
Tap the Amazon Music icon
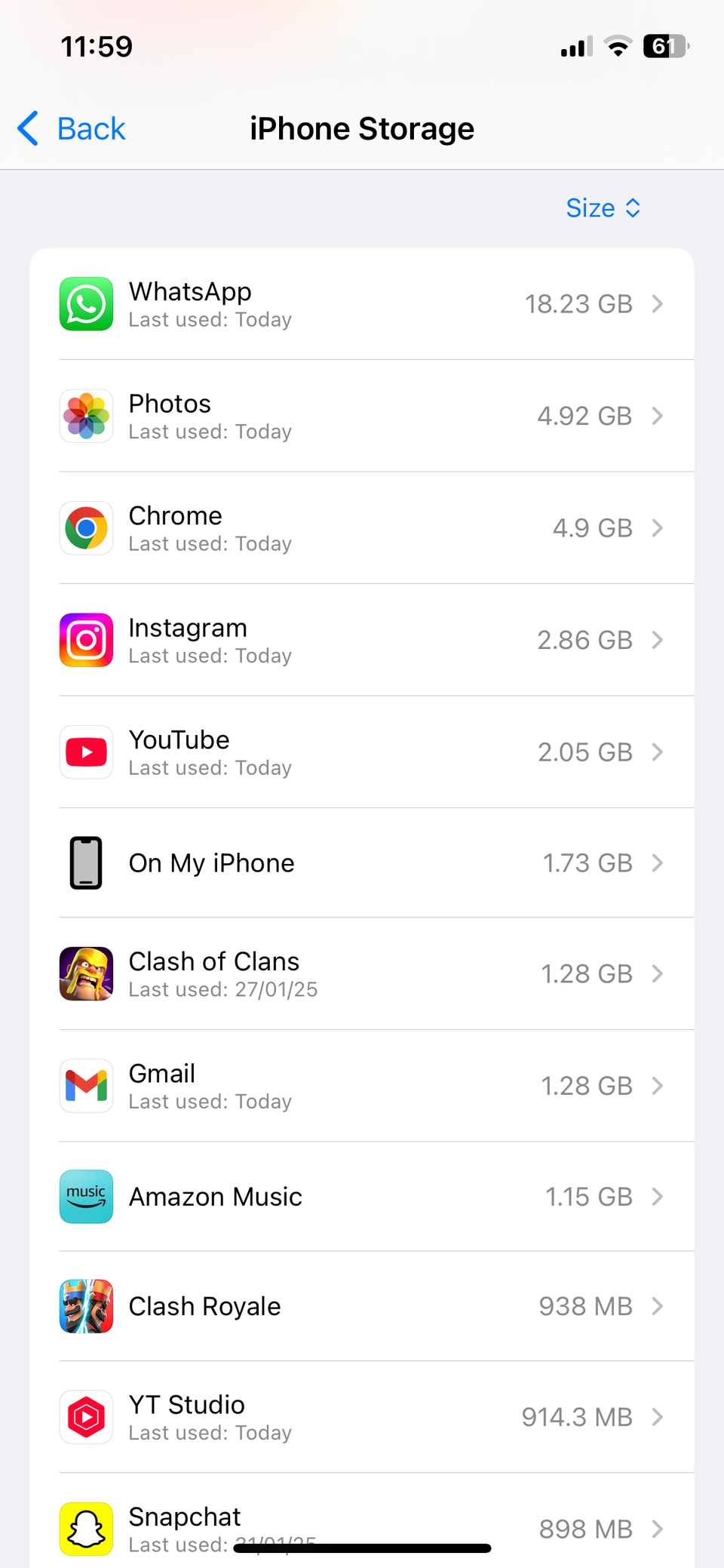click(x=86, y=1197)
